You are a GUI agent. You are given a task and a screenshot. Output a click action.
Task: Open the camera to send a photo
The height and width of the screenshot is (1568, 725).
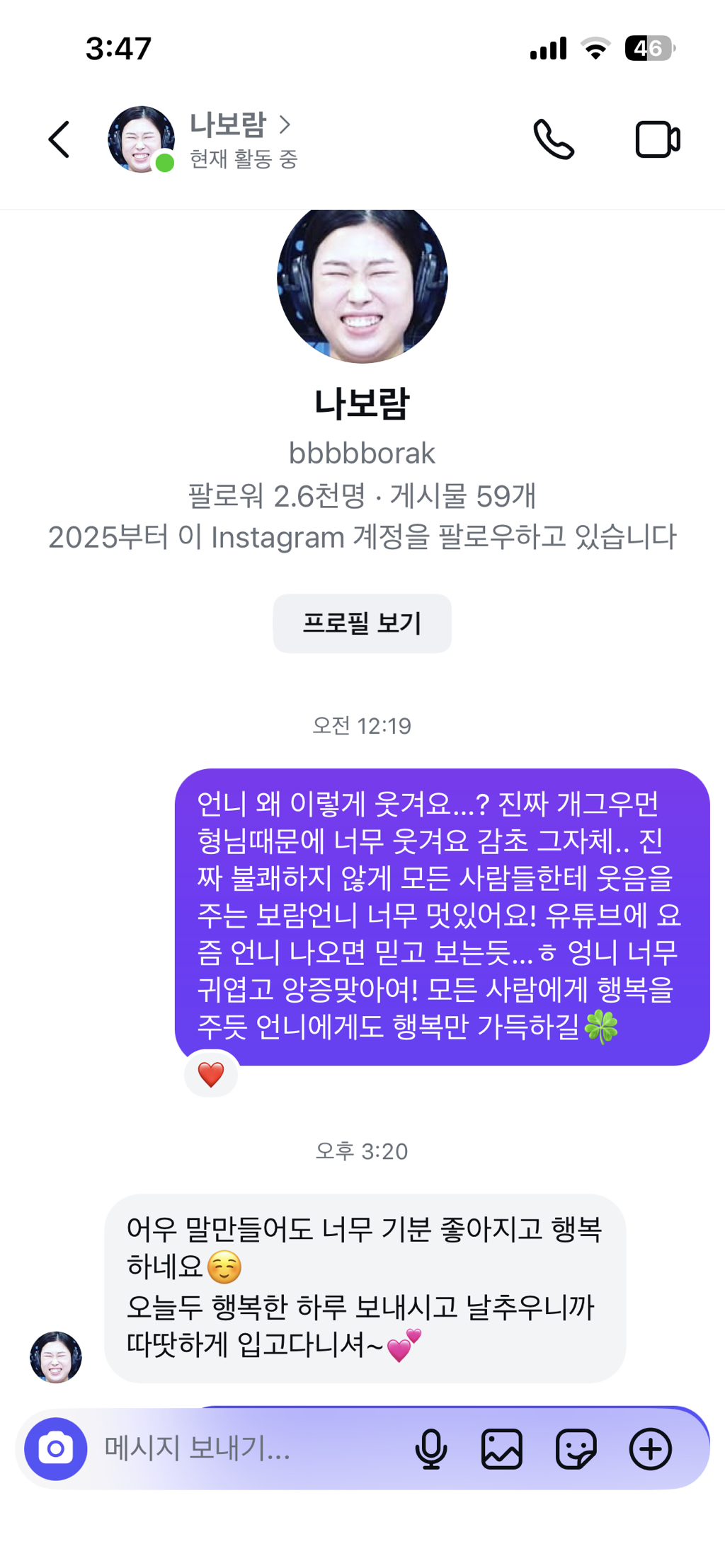[x=56, y=1449]
